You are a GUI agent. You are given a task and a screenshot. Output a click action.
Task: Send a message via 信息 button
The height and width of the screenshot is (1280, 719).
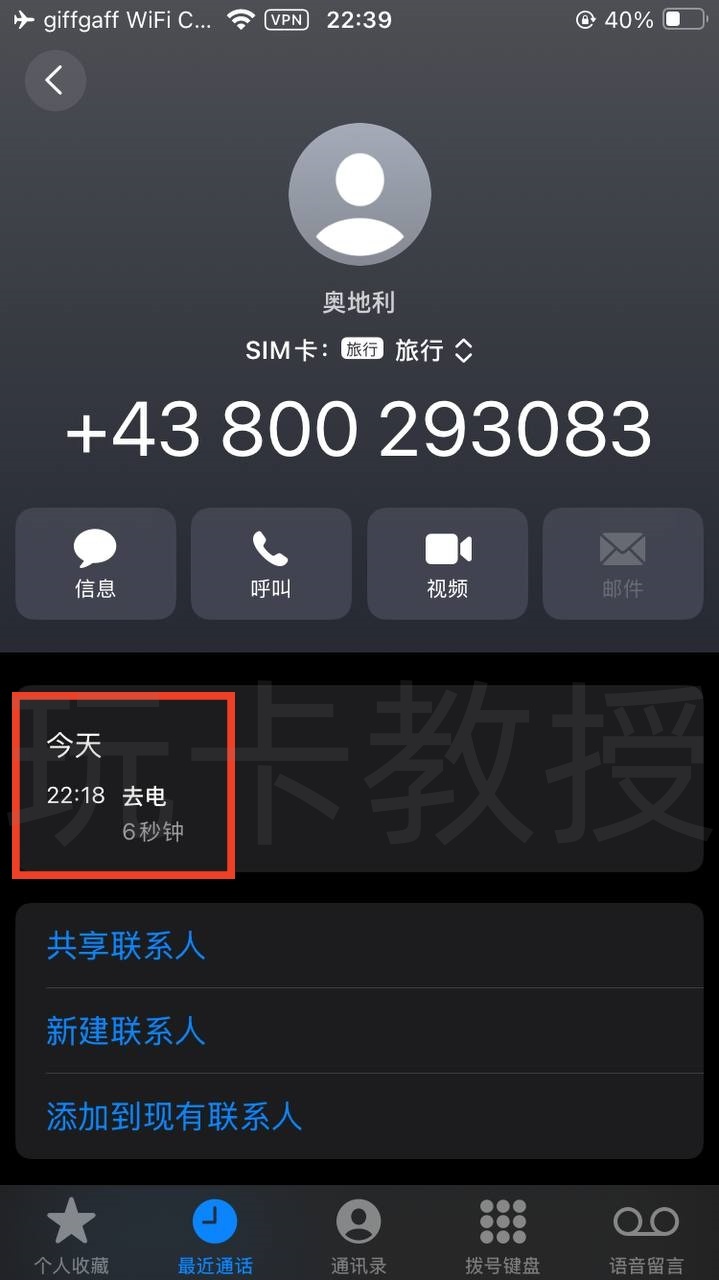point(95,563)
